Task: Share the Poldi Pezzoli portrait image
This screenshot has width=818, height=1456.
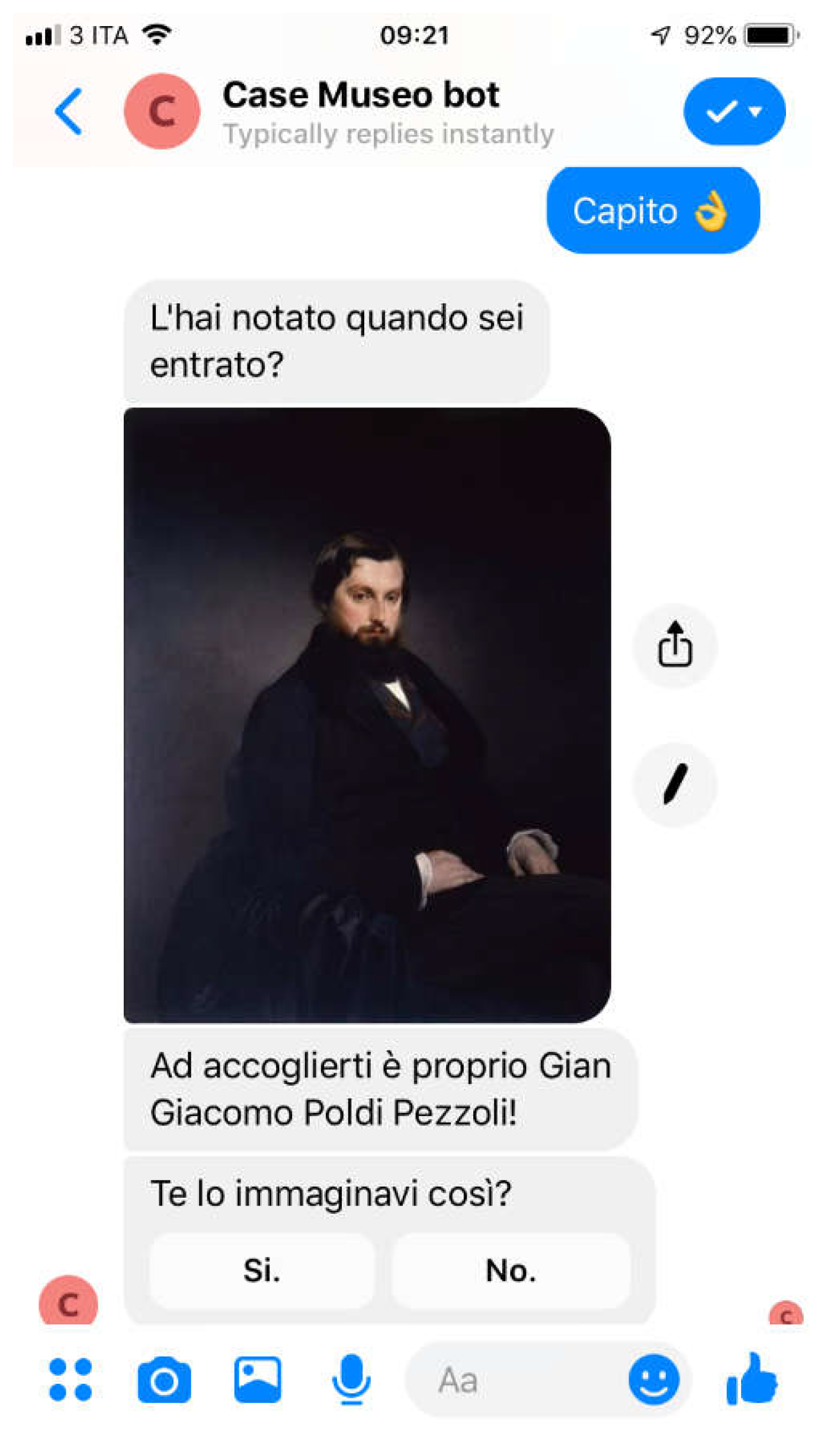Action: coord(675,647)
